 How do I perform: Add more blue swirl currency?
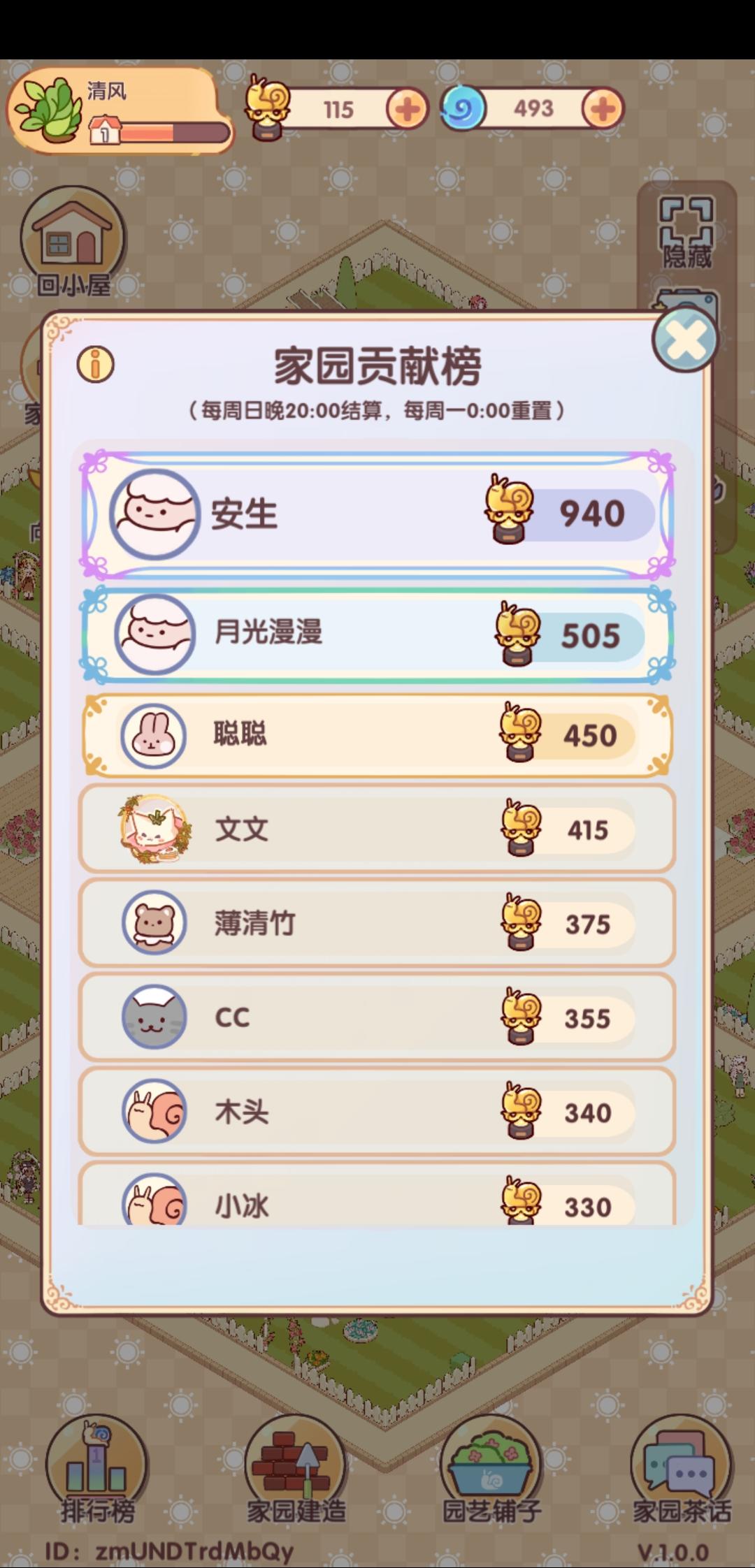(603, 108)
